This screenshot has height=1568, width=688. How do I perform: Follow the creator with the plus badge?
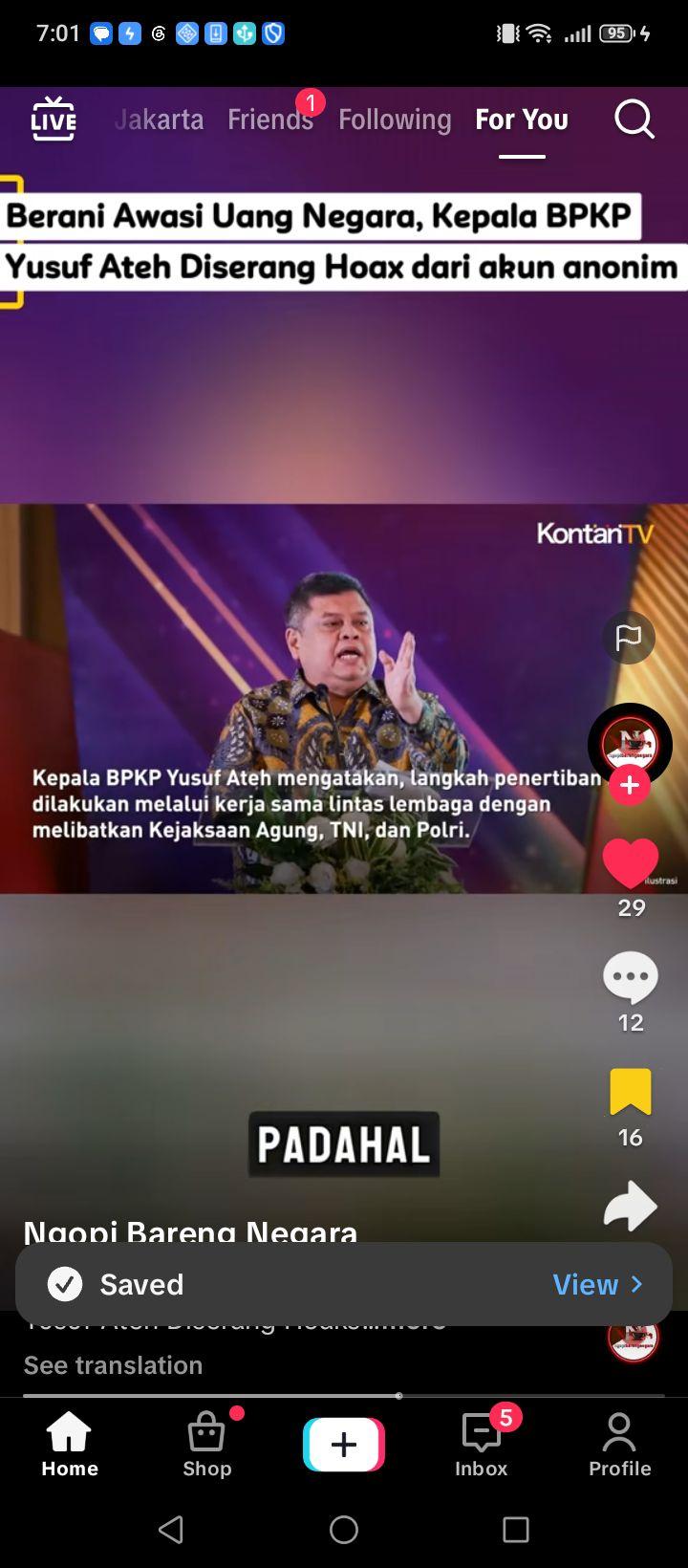[630, 786]
